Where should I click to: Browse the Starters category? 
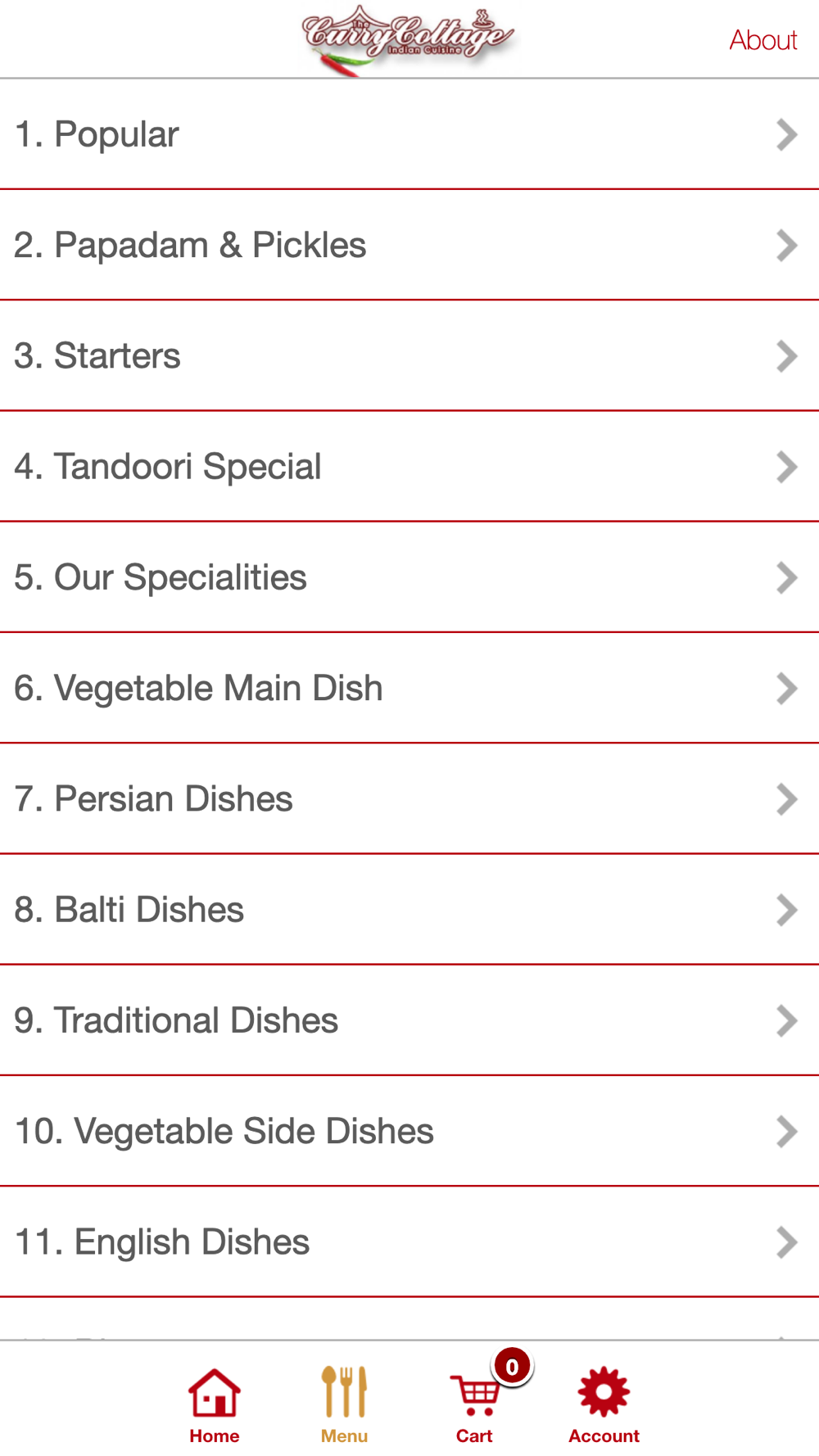(409, 355)
